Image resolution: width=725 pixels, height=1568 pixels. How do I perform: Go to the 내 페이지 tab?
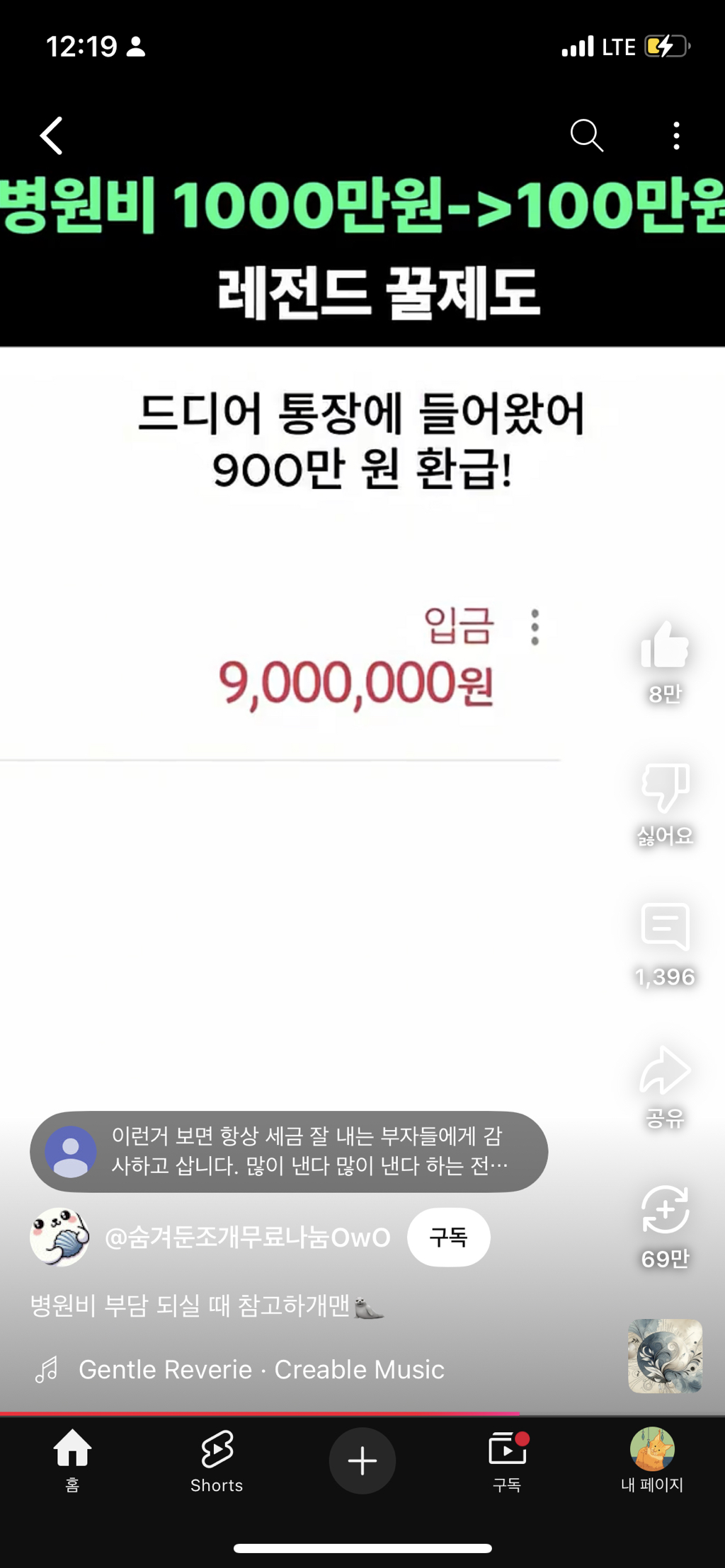652,1460
